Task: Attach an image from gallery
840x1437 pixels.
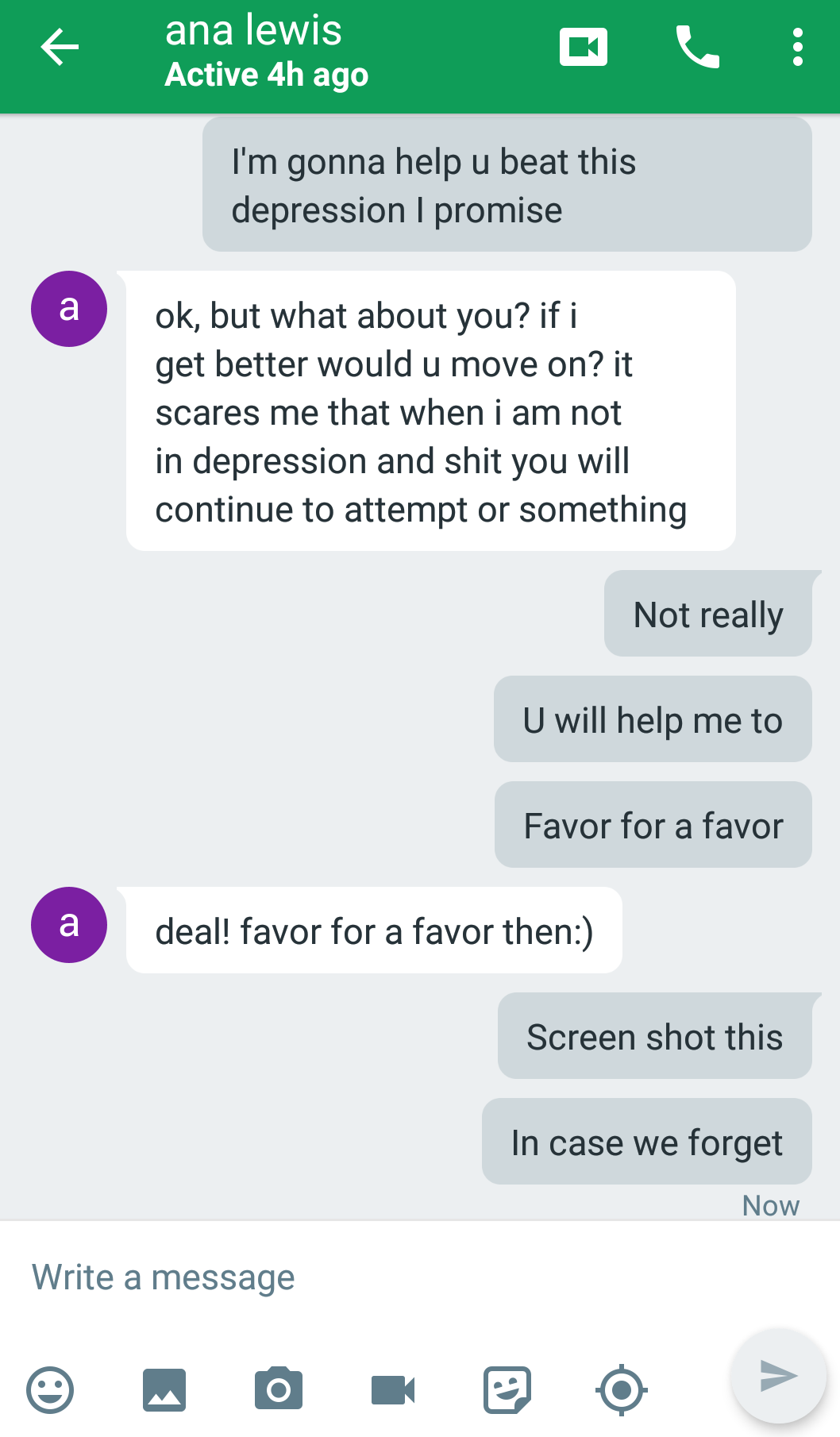Action: [x=164, y=1389]
